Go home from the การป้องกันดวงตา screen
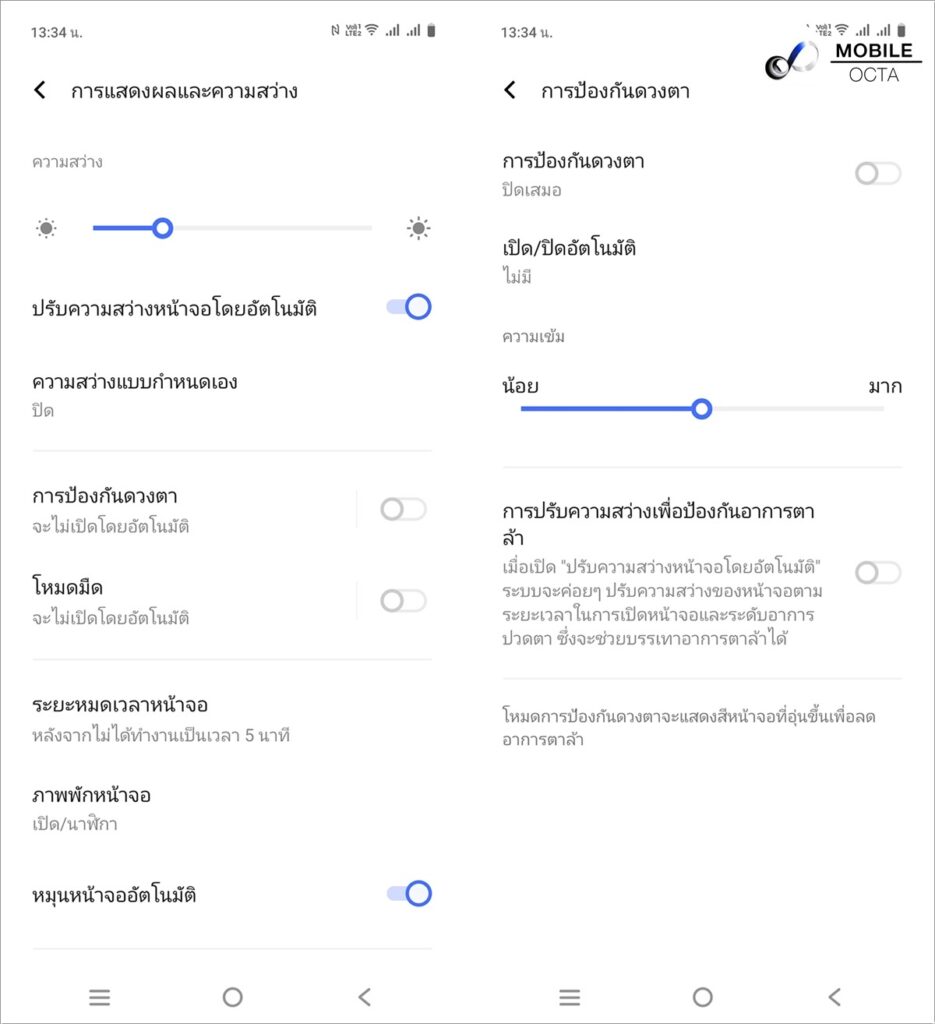This screenshot has height=1024, width=935. [x=703, y=996]
